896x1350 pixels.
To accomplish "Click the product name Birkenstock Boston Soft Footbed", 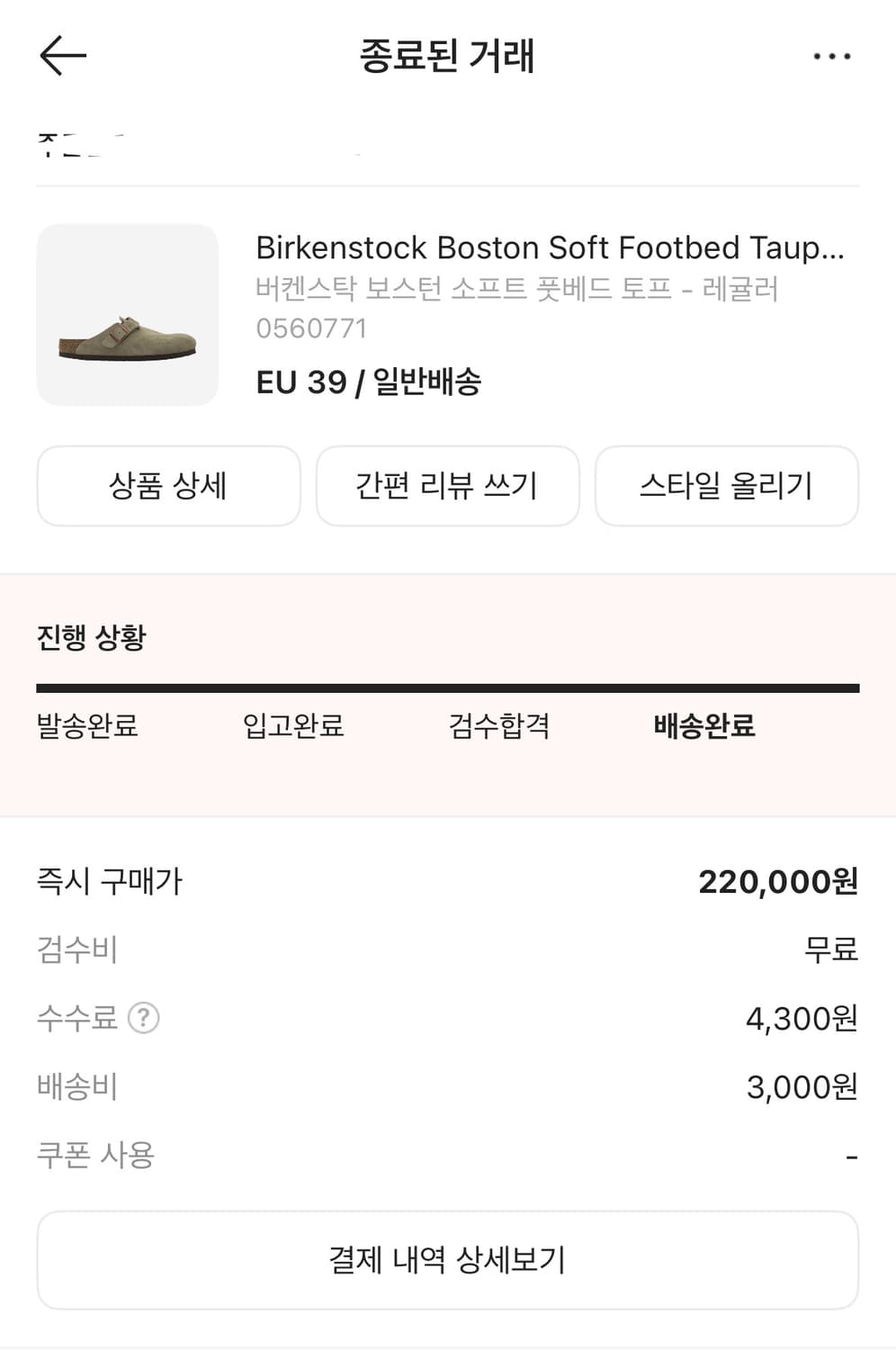I will 551,248.
